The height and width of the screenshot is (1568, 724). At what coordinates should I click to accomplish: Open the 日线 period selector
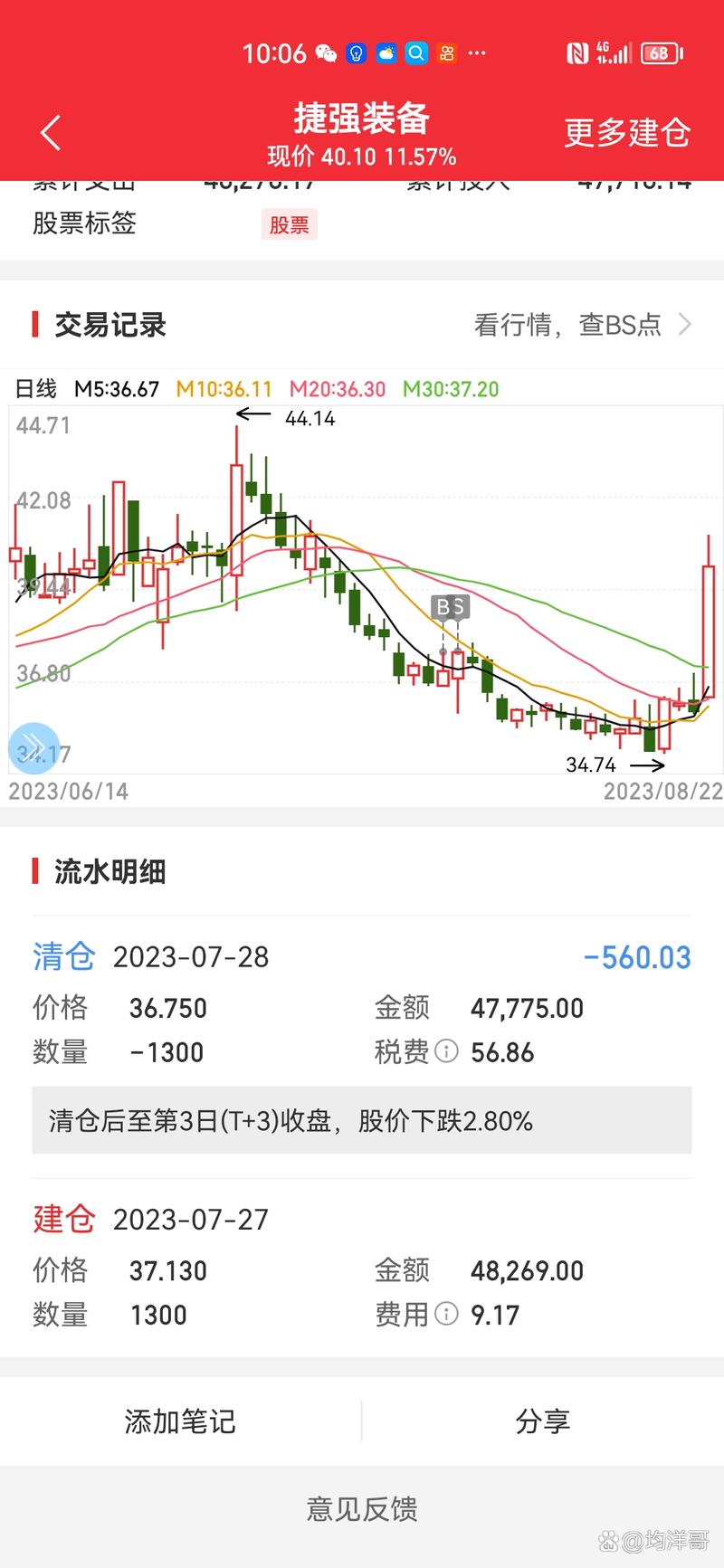click(x=34, y=388)
